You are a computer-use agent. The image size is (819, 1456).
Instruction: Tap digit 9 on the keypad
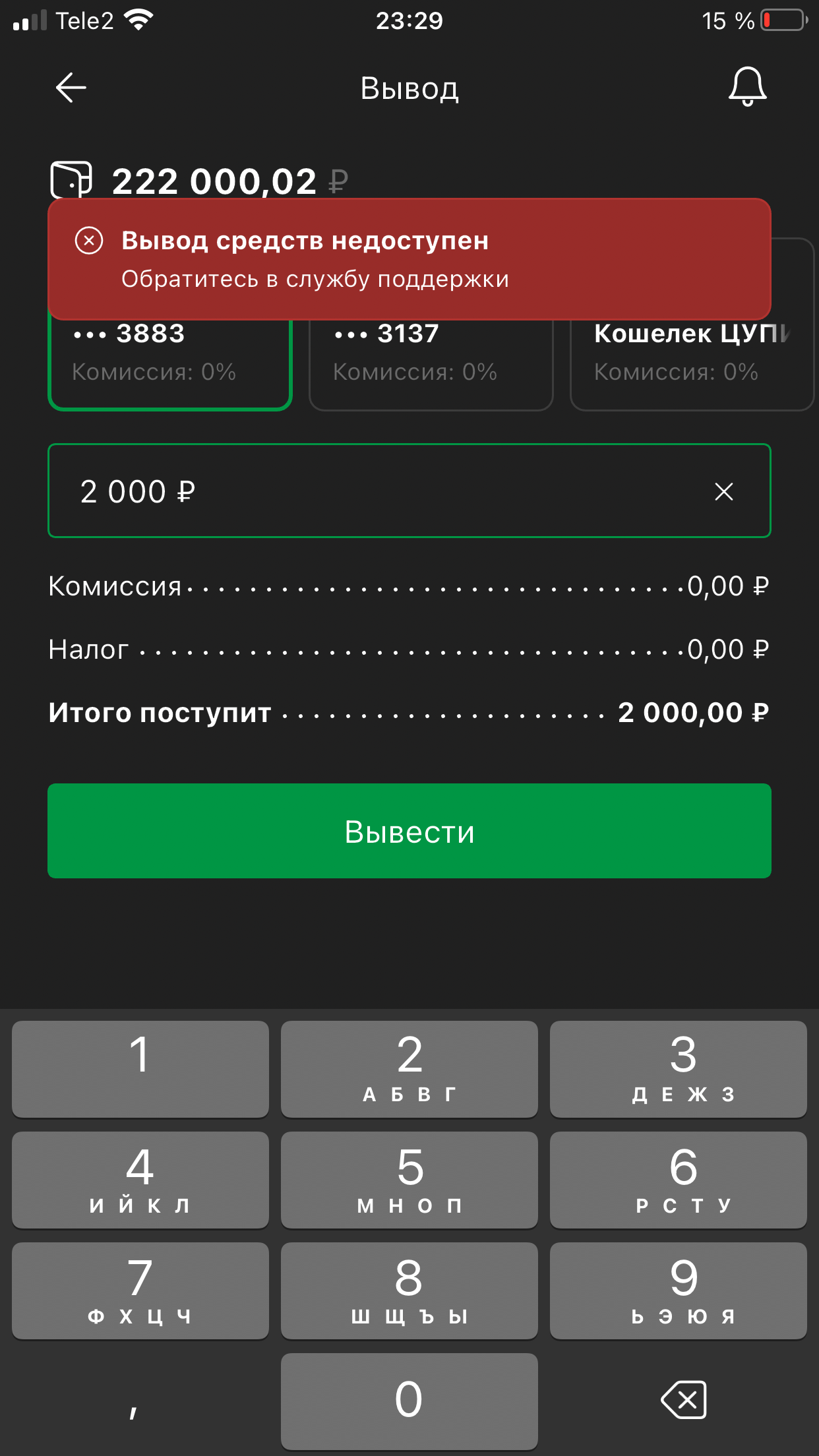click(x=679, y=1290)
